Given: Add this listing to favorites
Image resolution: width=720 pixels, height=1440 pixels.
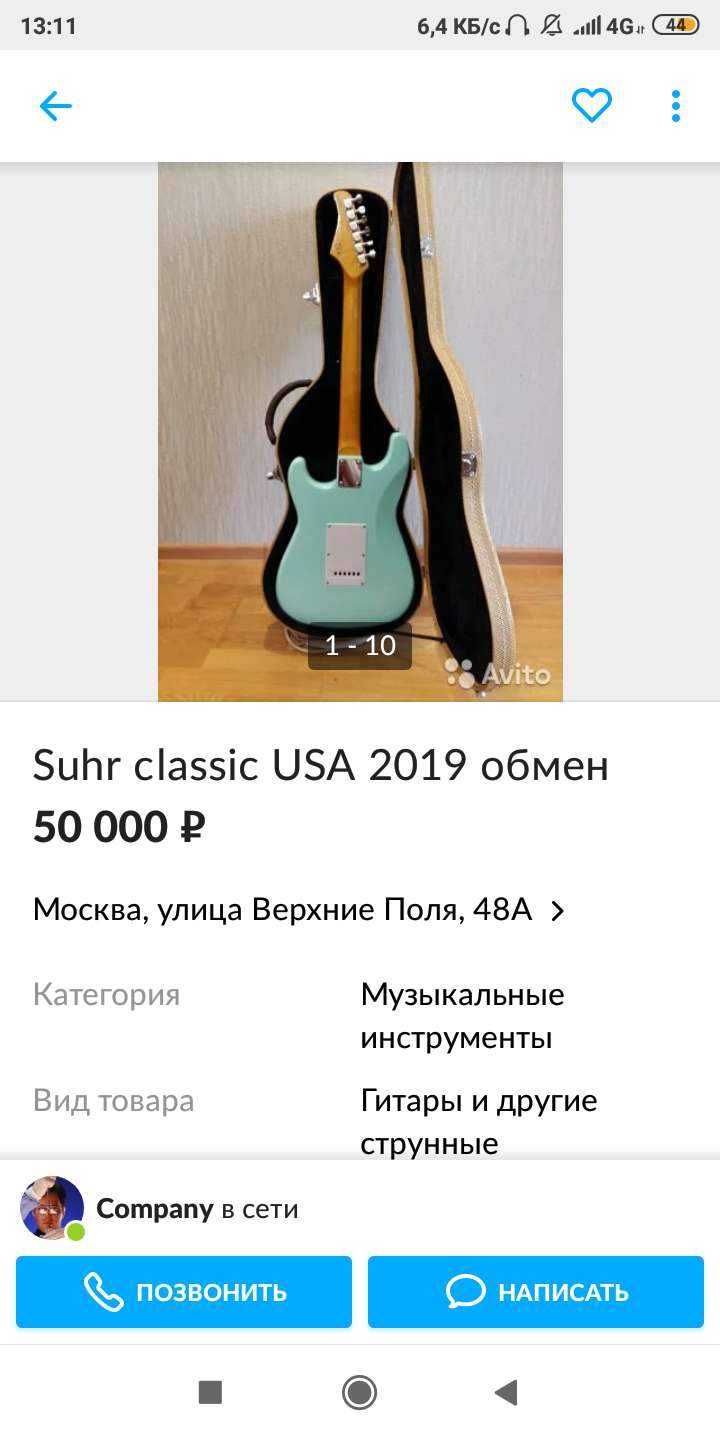Looking at the screenshot, I should pyautogui.click(x=591, y=106).
